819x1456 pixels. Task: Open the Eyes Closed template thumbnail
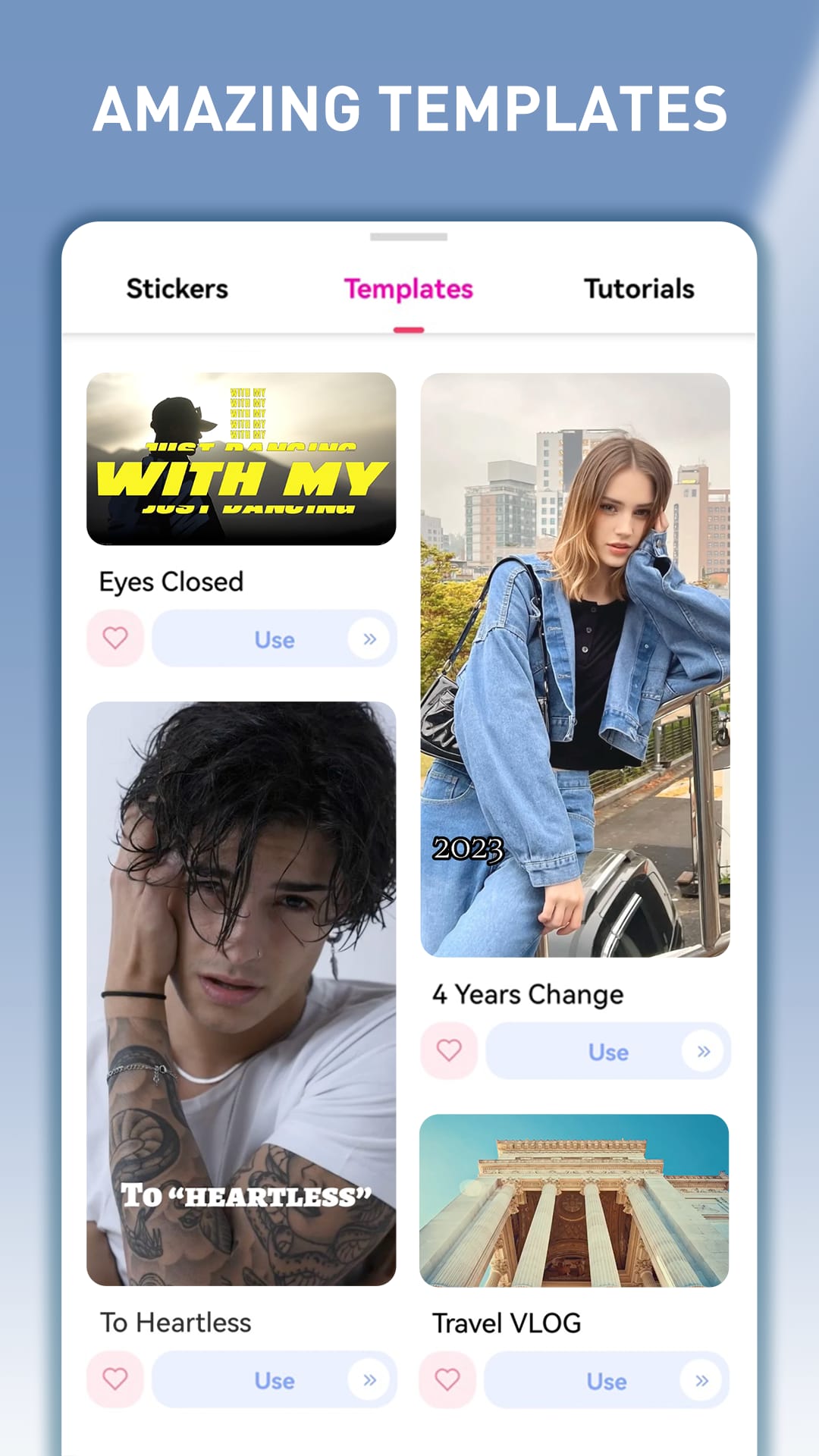tap(241, 457)
